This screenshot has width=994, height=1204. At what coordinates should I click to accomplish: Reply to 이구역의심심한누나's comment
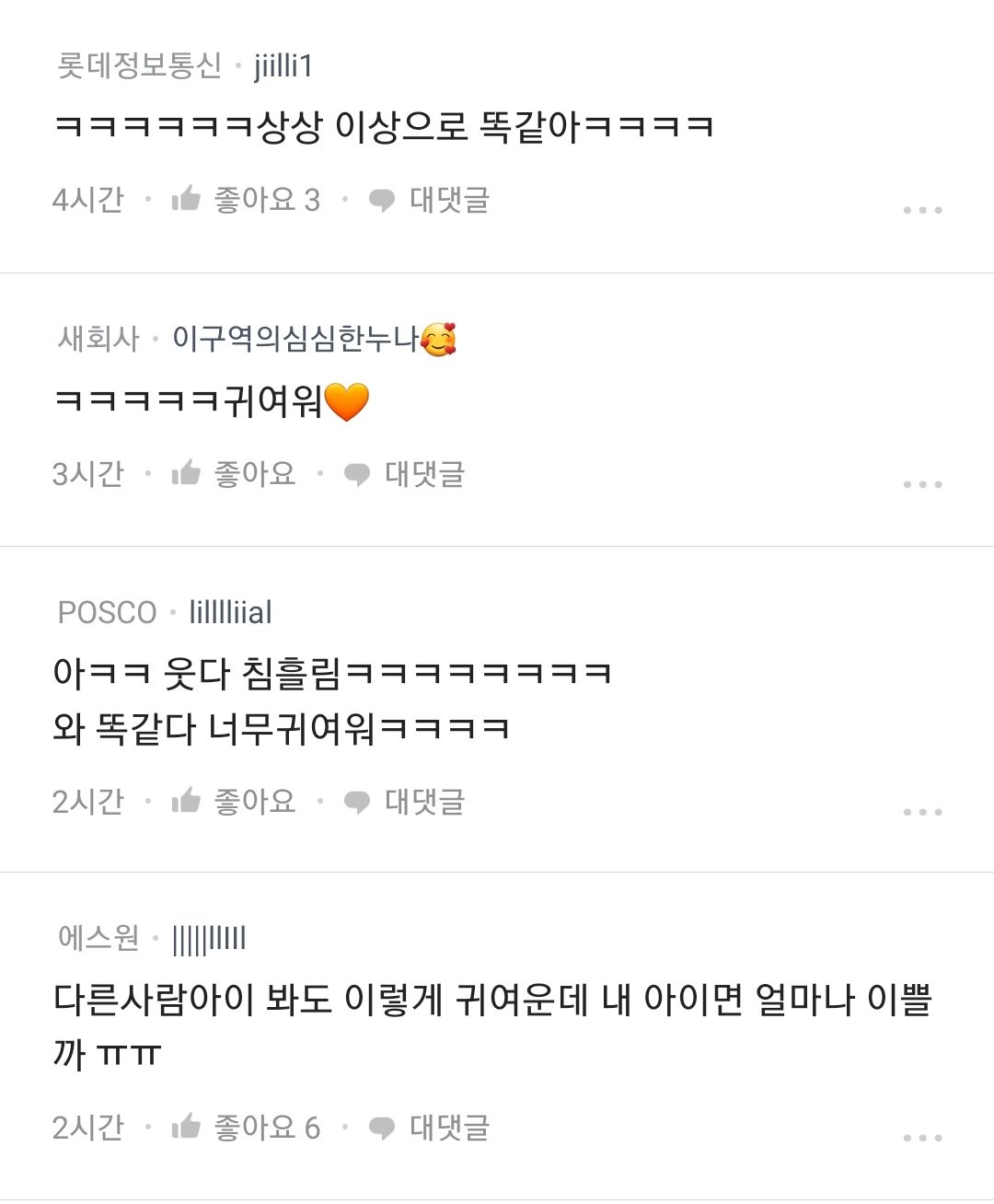[405, 474]
